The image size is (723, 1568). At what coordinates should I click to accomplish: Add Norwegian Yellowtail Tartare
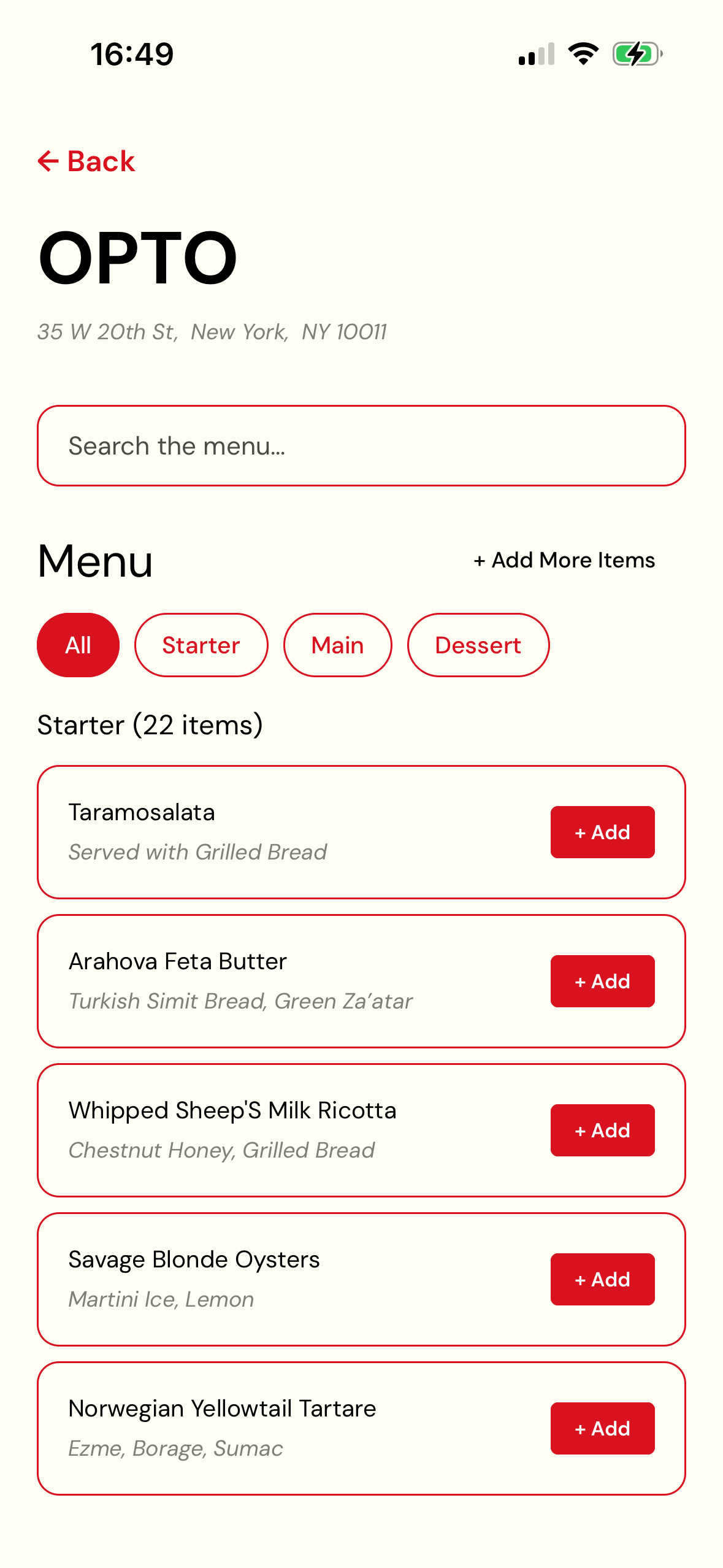coord(602,1428)
